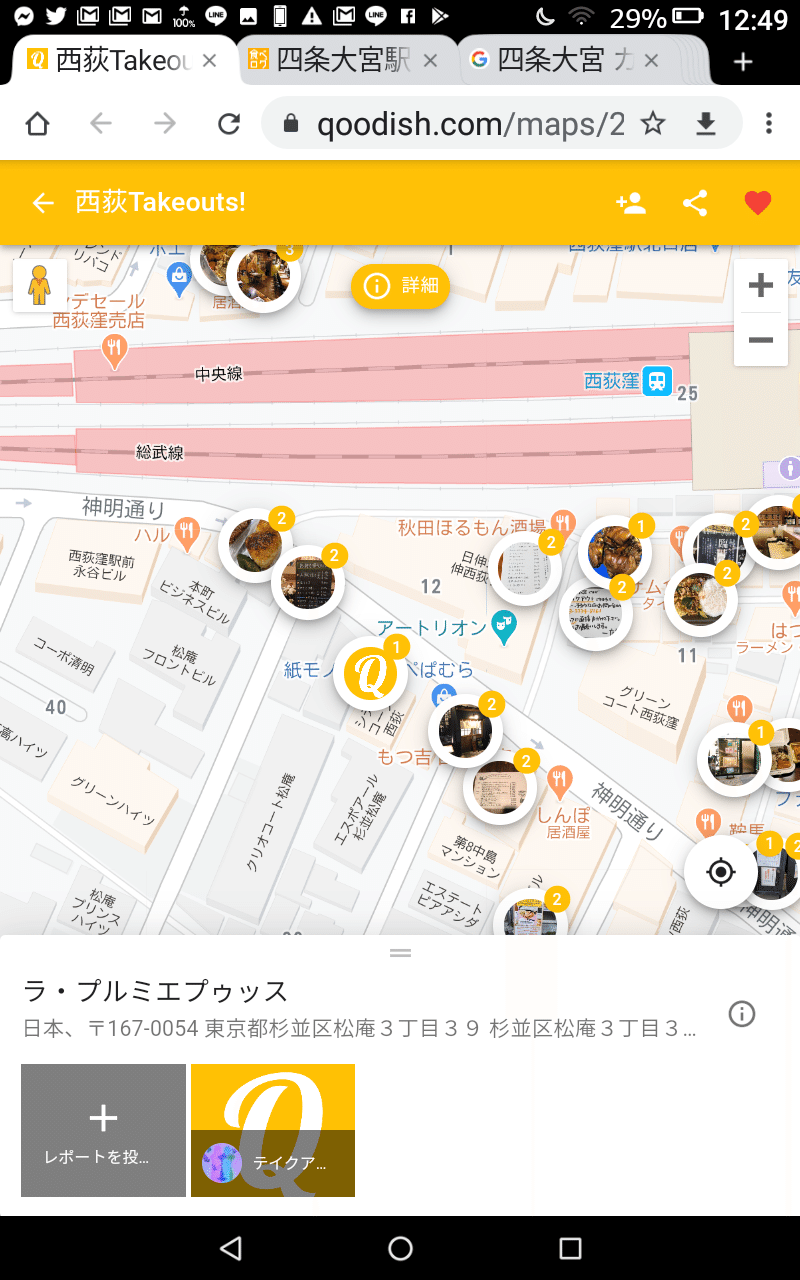Screen dimensions: 800x1280
Task: Tap the heart icon to favorite the map
Action: pyautogui.click(x=758, y=202)
